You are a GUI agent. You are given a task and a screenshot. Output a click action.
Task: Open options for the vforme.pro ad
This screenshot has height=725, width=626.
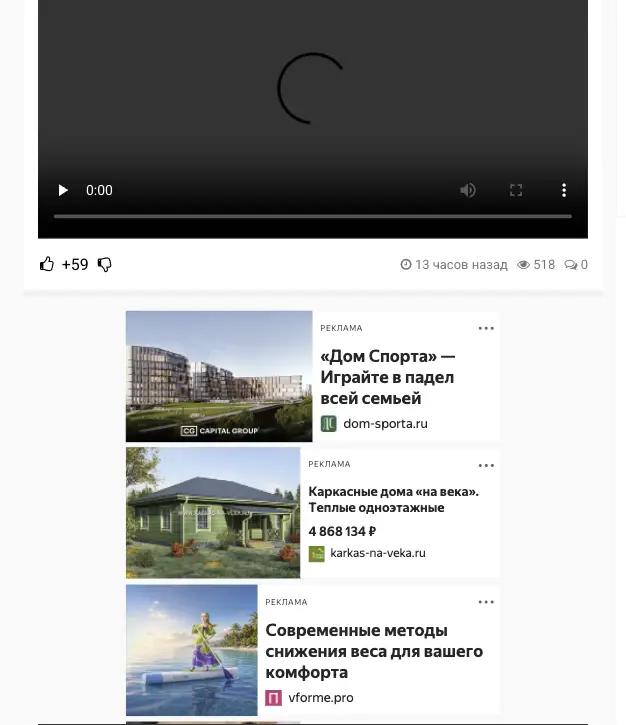click(486, 602)
